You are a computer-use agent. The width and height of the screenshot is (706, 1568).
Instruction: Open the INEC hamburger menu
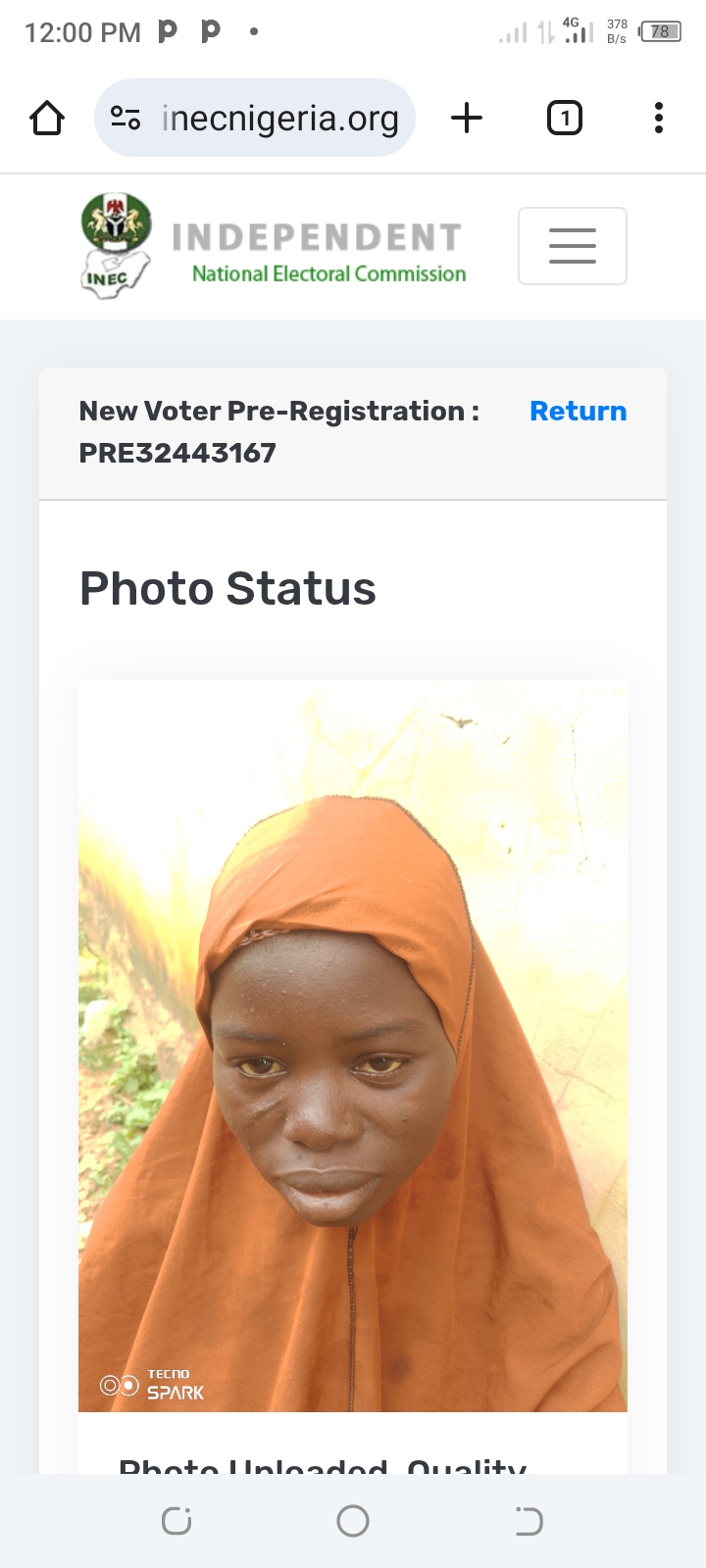(x=572, y=246)
